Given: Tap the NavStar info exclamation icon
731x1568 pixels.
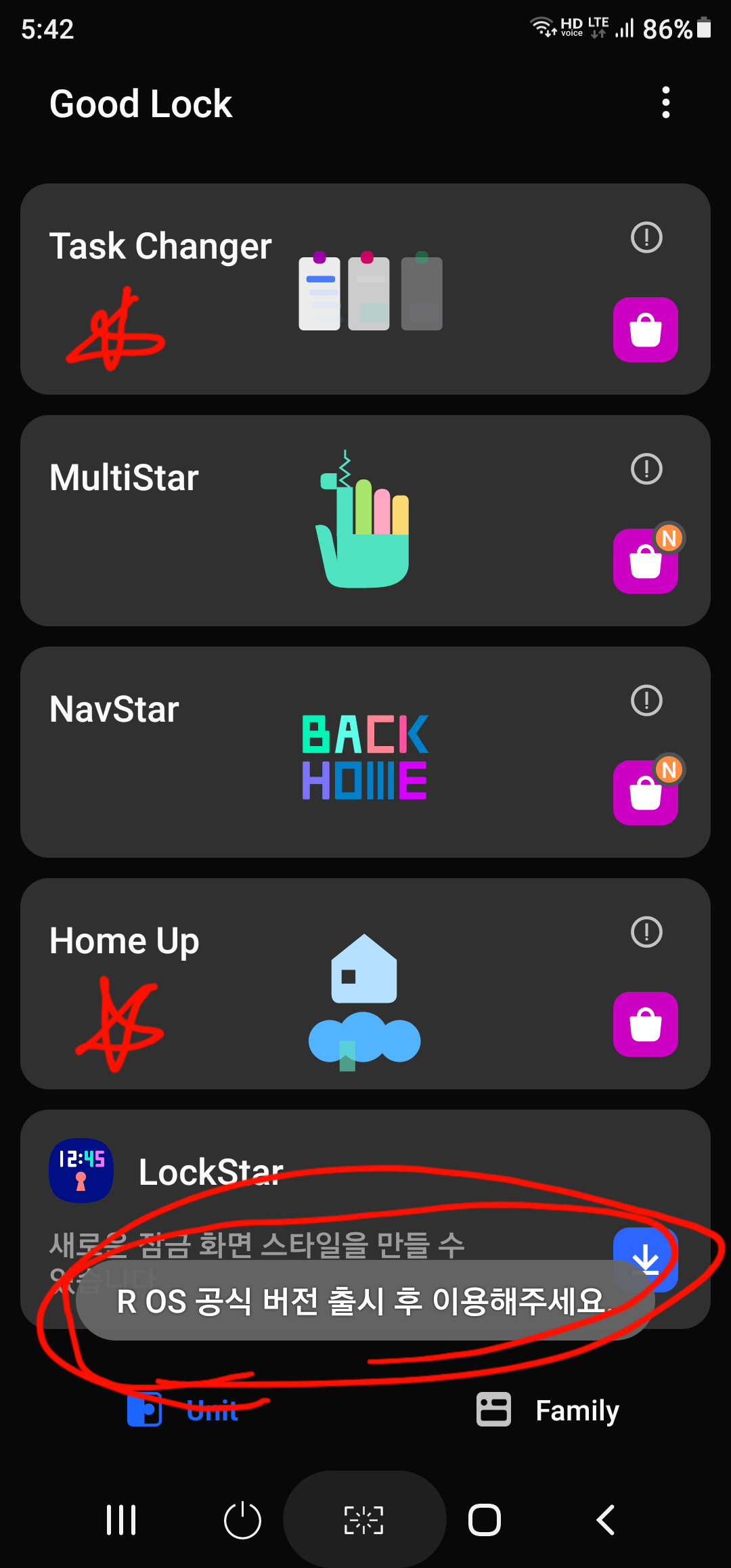Looking at the screenshot, I should click(646, 701).
